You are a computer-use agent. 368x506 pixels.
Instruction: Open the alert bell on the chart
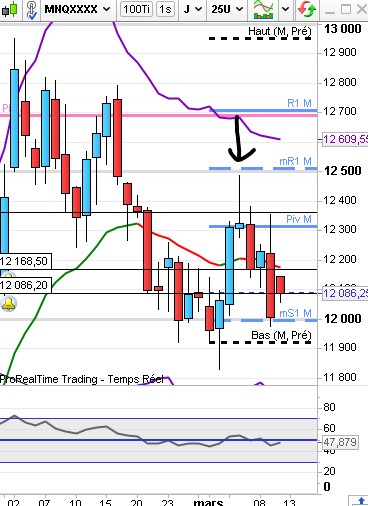pyautogui.click(x=9, y=303)
